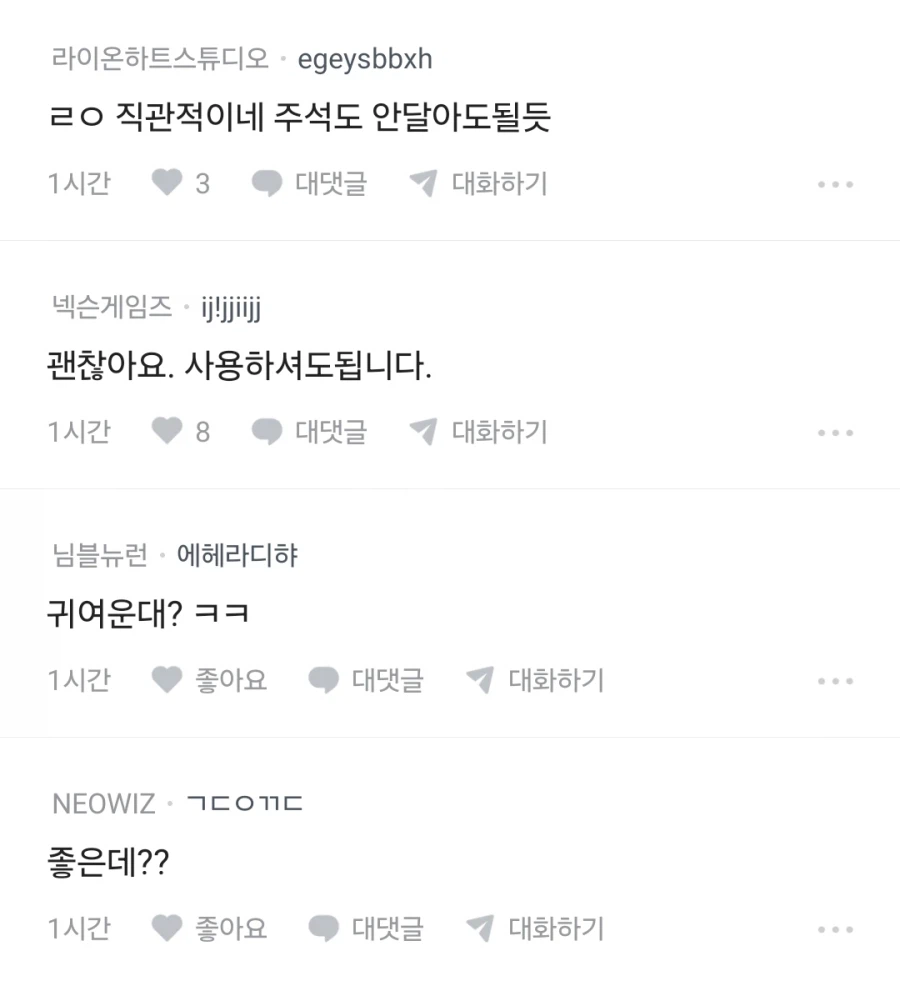Click the reply bubble icon under 넥슨게임즈's comment
Image resolution: width=900 pixels, height=981 pixels.
click(264, 431)
